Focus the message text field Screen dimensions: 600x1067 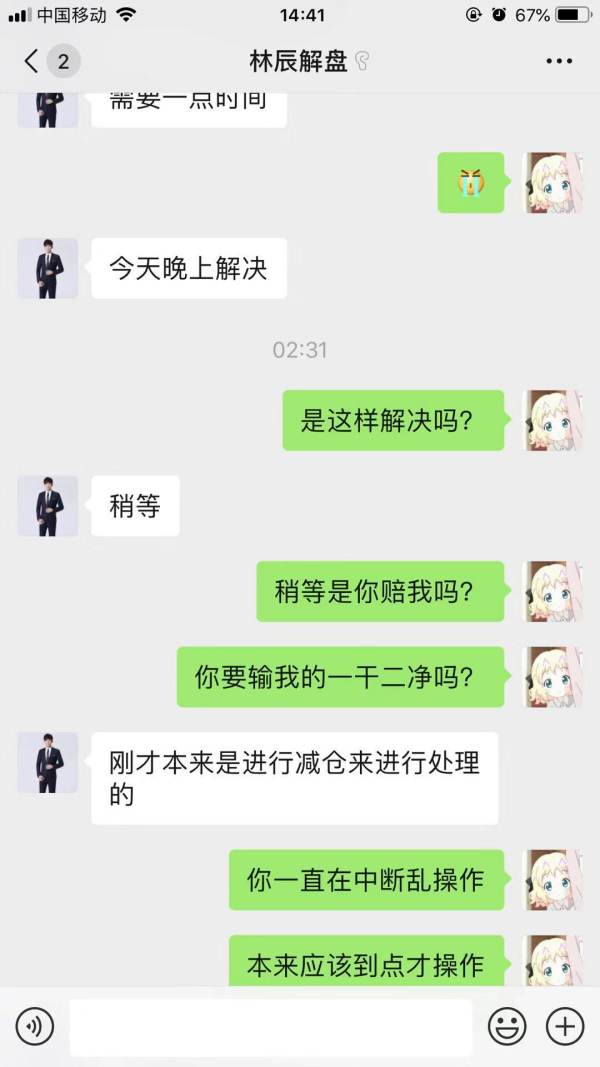[x=270, y=1026]
